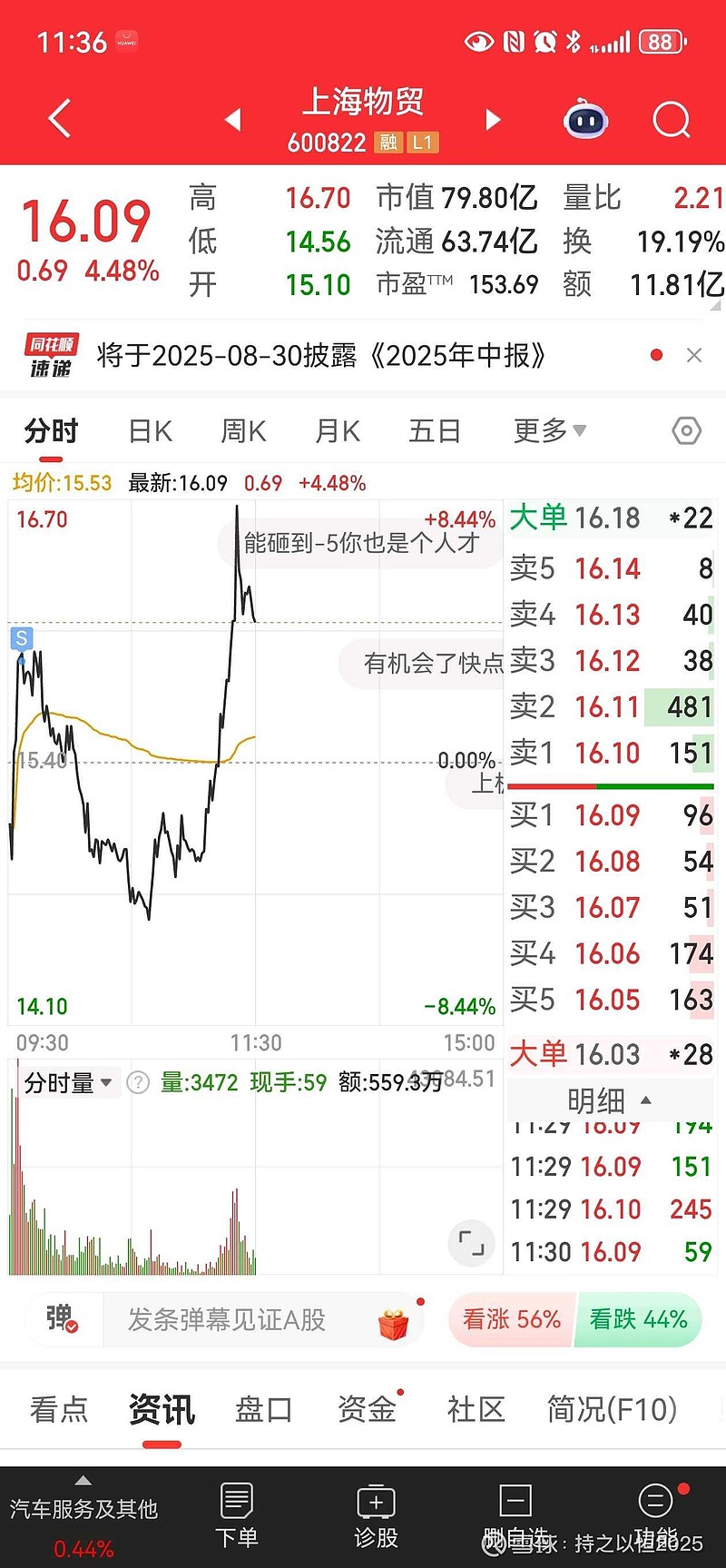Enlarge the chart to full screen
The width and height of the screenshot is (726, 1568).
471,1242
